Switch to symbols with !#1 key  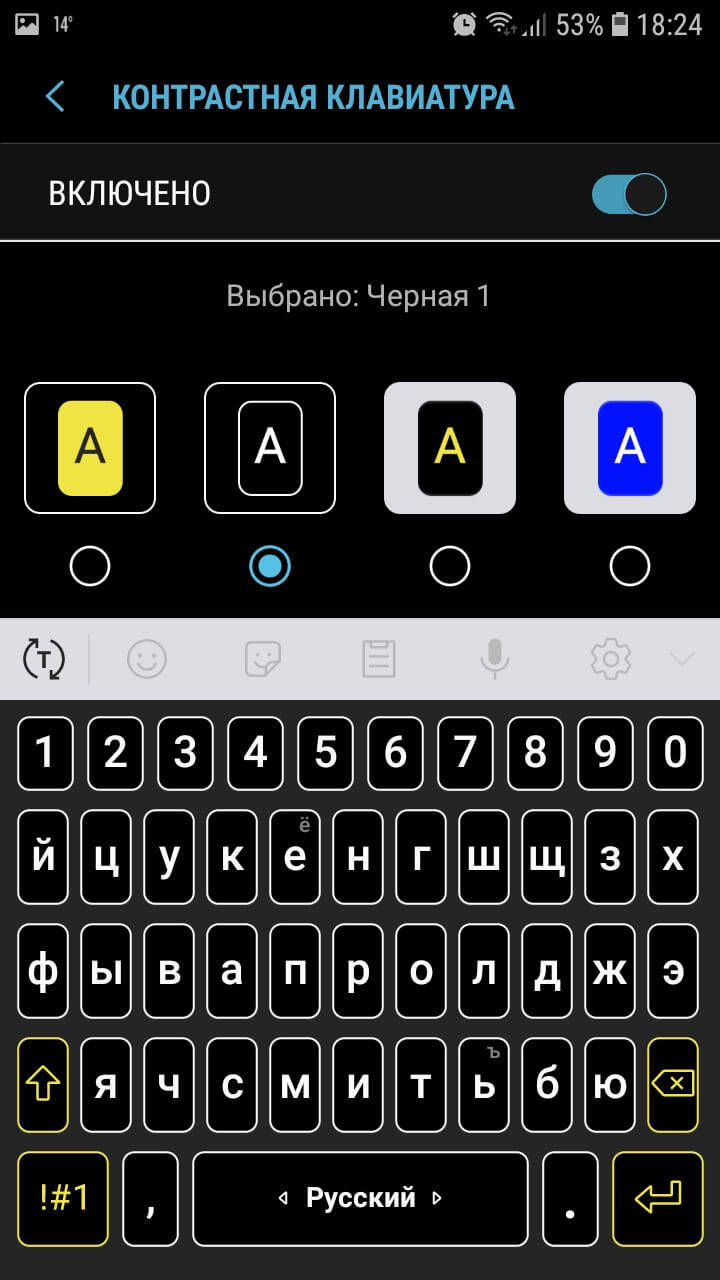click(x=63, y=1198)
